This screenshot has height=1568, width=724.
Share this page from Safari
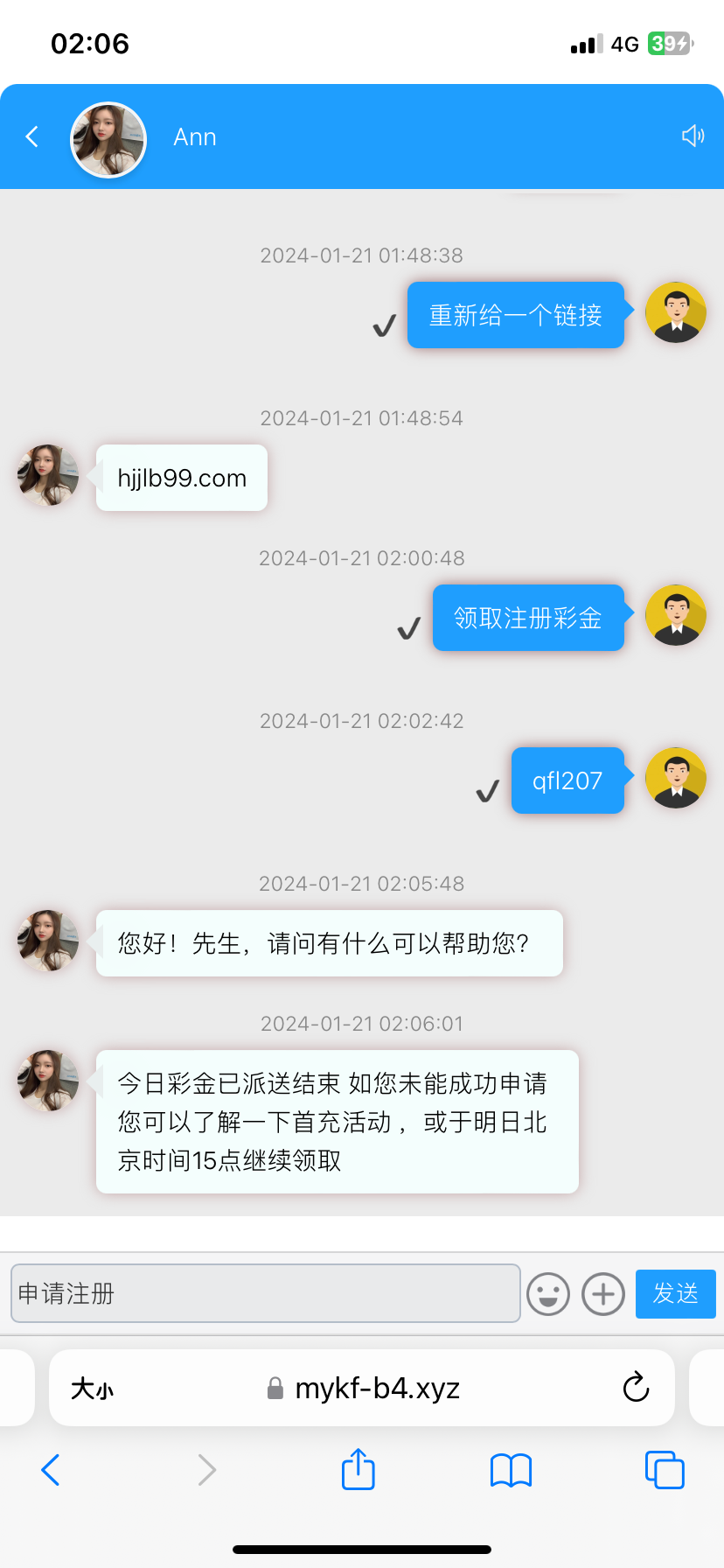pyautogui.click(x=359, y=1469)
